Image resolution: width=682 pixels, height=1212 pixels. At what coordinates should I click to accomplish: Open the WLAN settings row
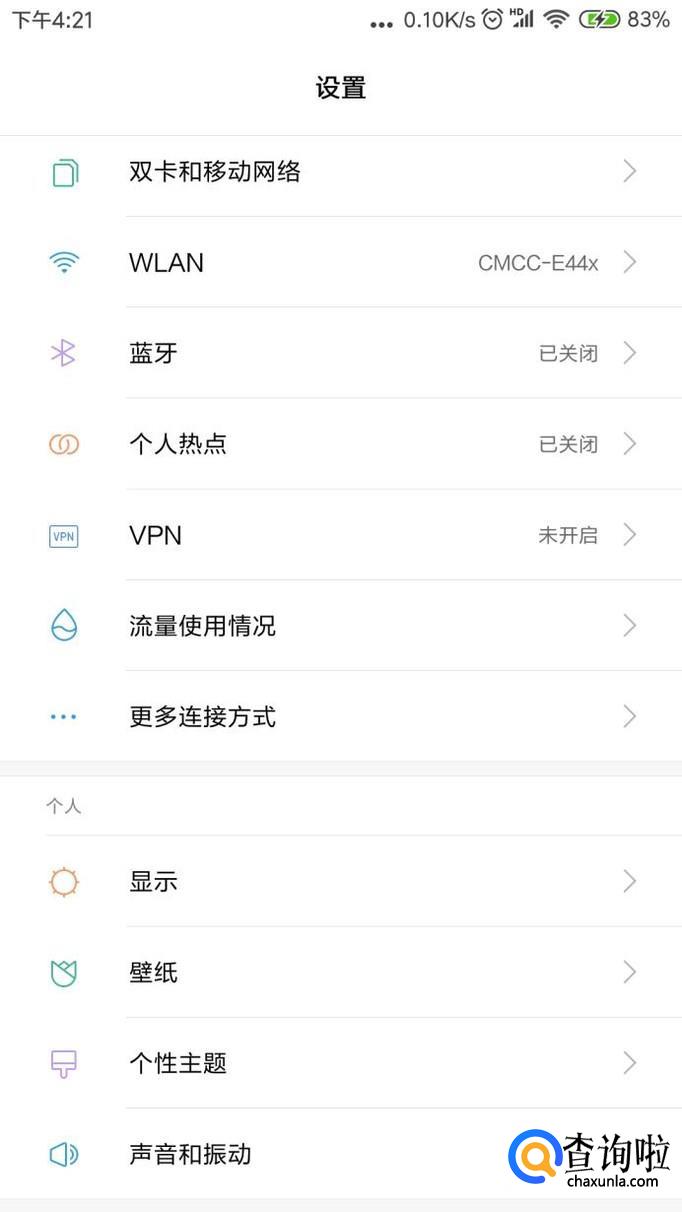pyautogui.click(x=167, y=263)
